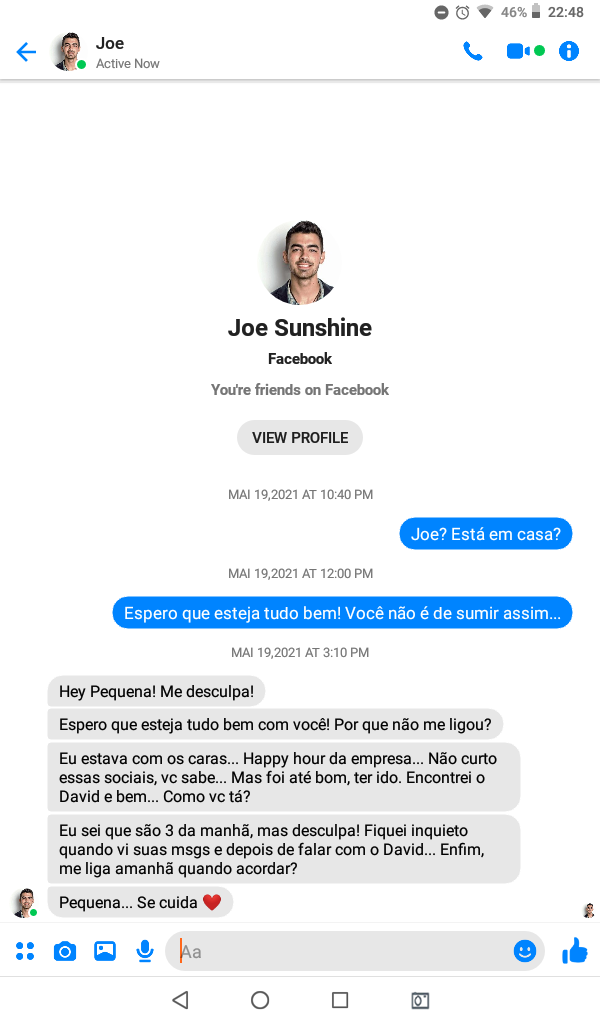Open the camera to take a photo
The image size is (600, 1024).
[65, 951]
